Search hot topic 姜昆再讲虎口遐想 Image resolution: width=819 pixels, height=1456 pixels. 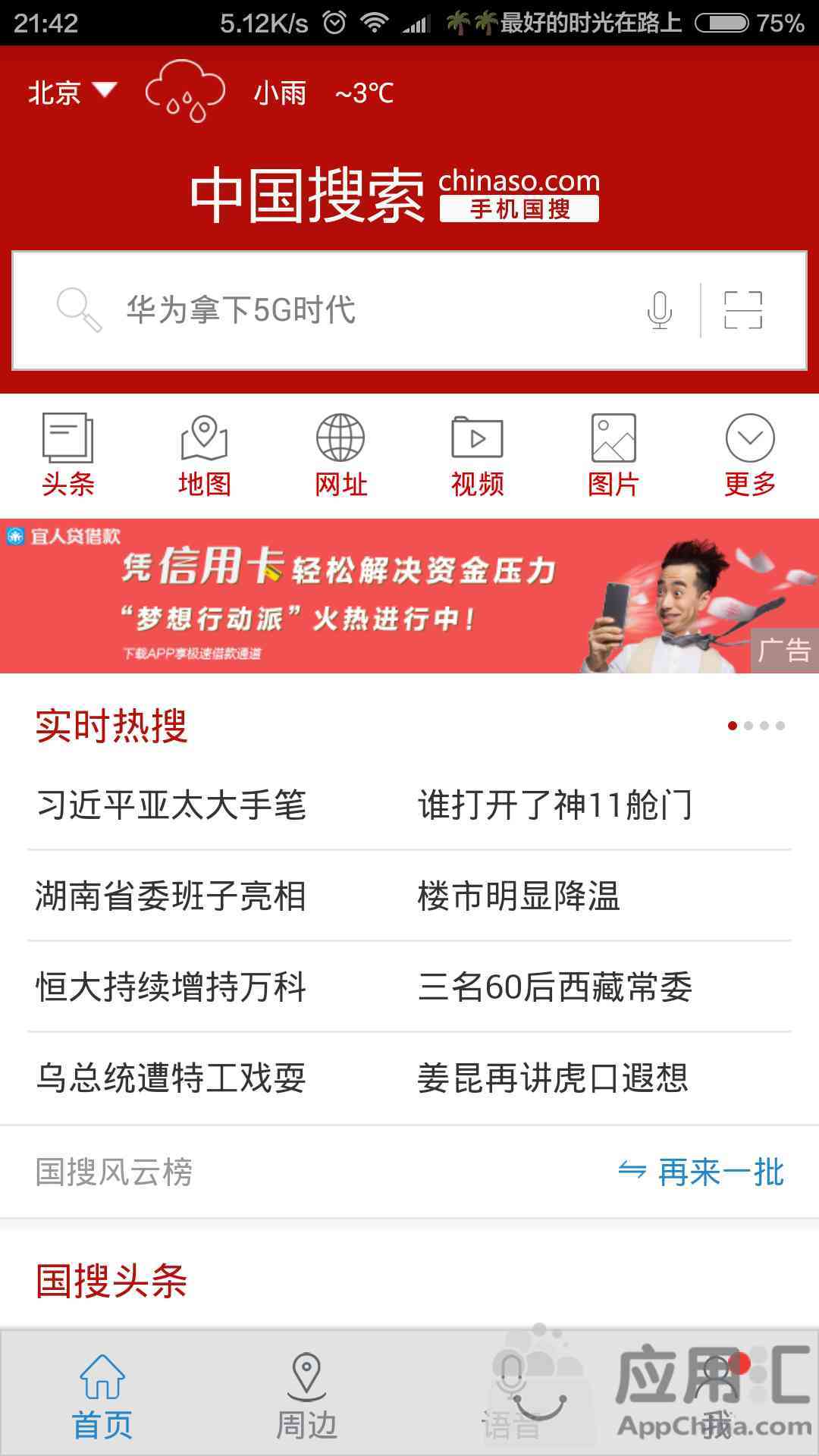(x=553, y=1078)
